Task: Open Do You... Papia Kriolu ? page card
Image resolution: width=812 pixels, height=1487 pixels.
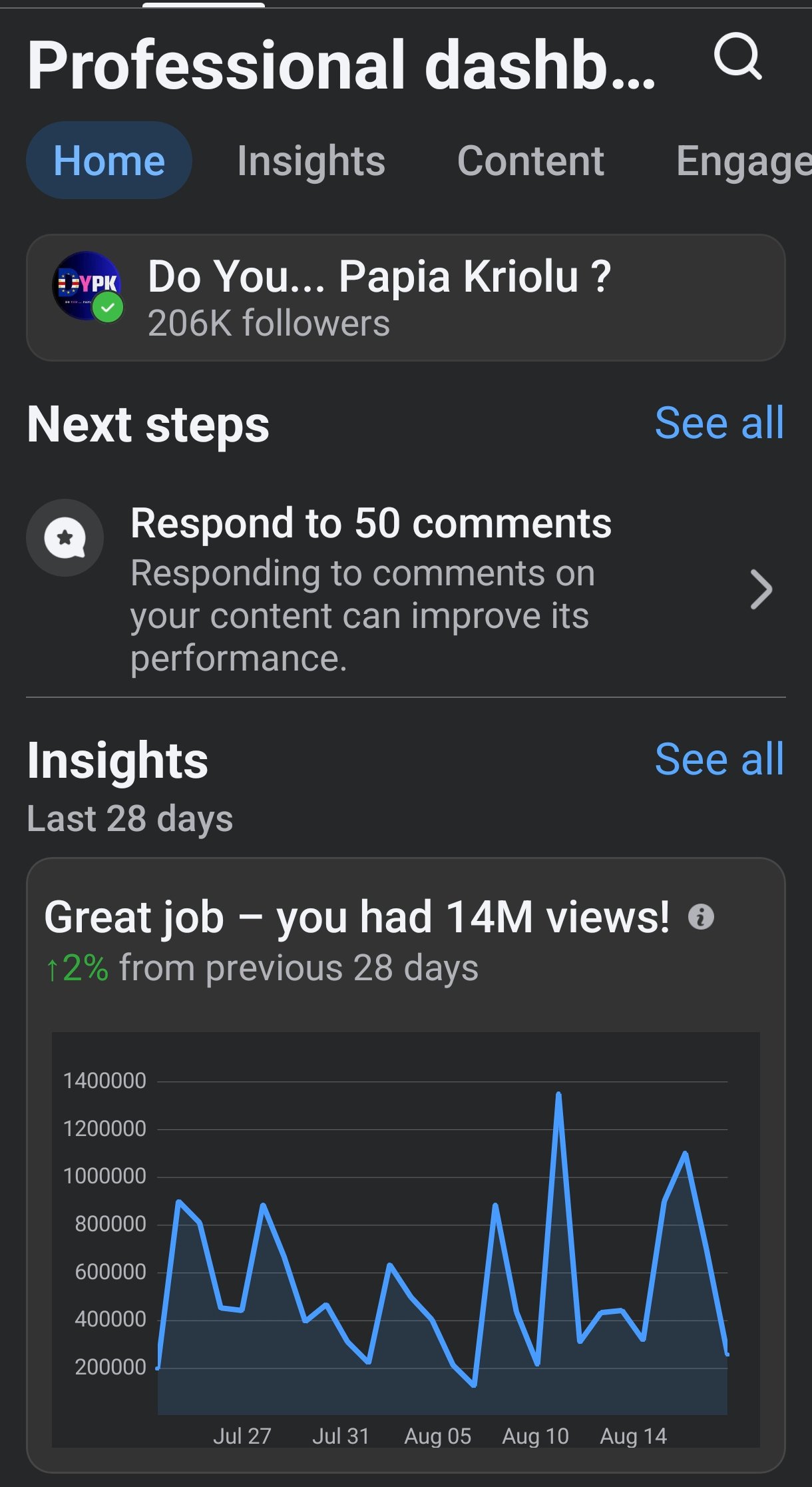Action: tap(405, 298)
